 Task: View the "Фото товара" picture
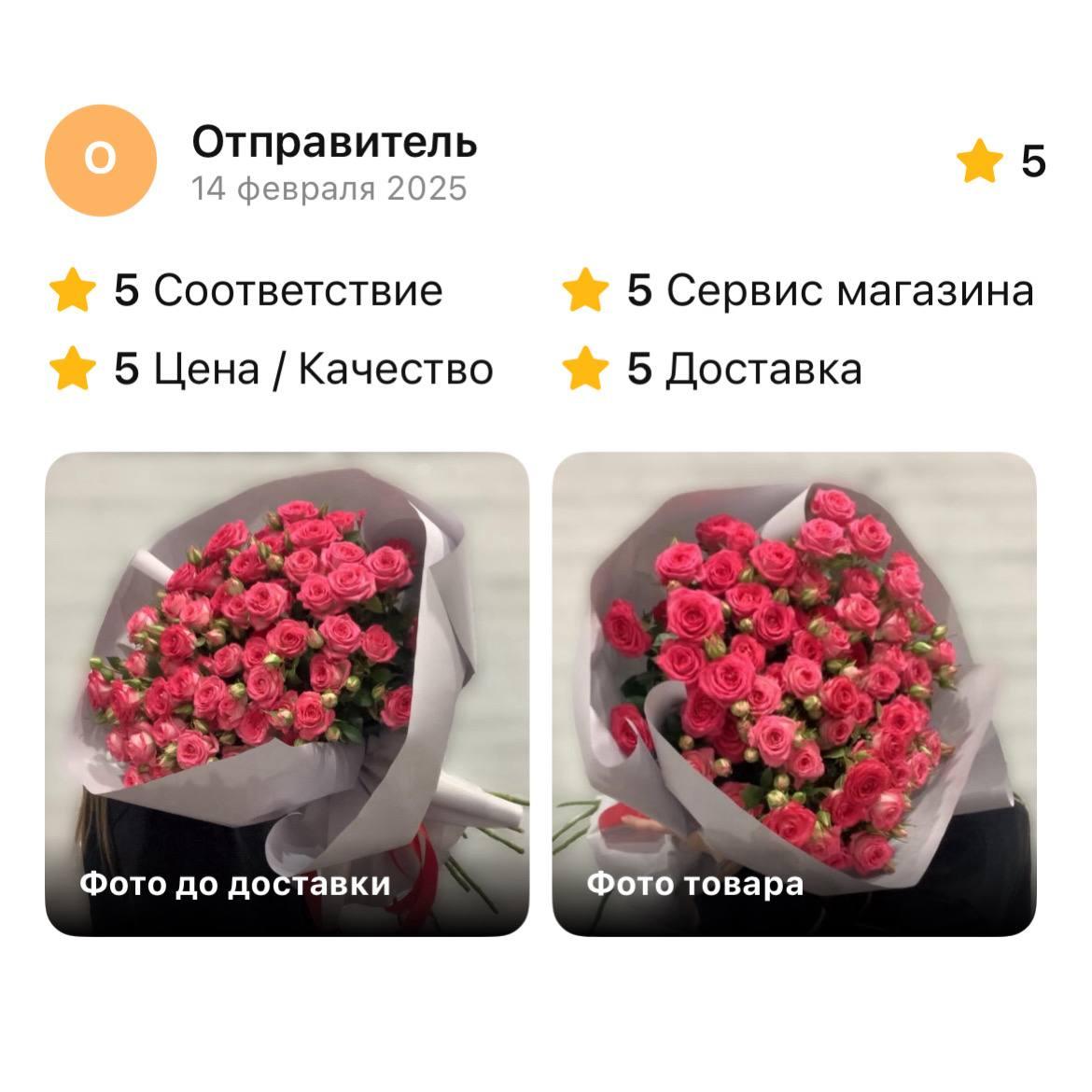pyautogui.click(x=794, y=693)
